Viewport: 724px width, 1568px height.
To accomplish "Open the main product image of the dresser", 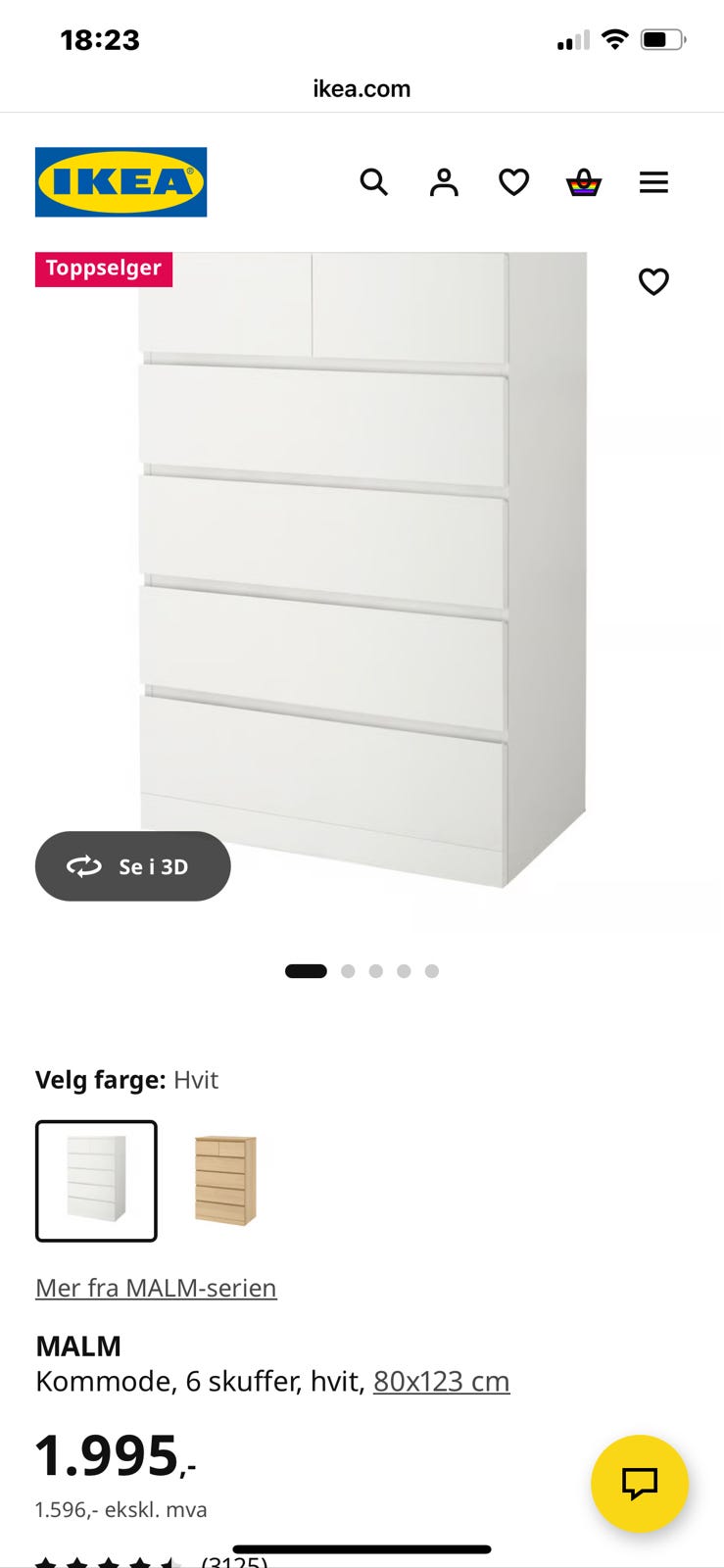I will click(362, 568).
